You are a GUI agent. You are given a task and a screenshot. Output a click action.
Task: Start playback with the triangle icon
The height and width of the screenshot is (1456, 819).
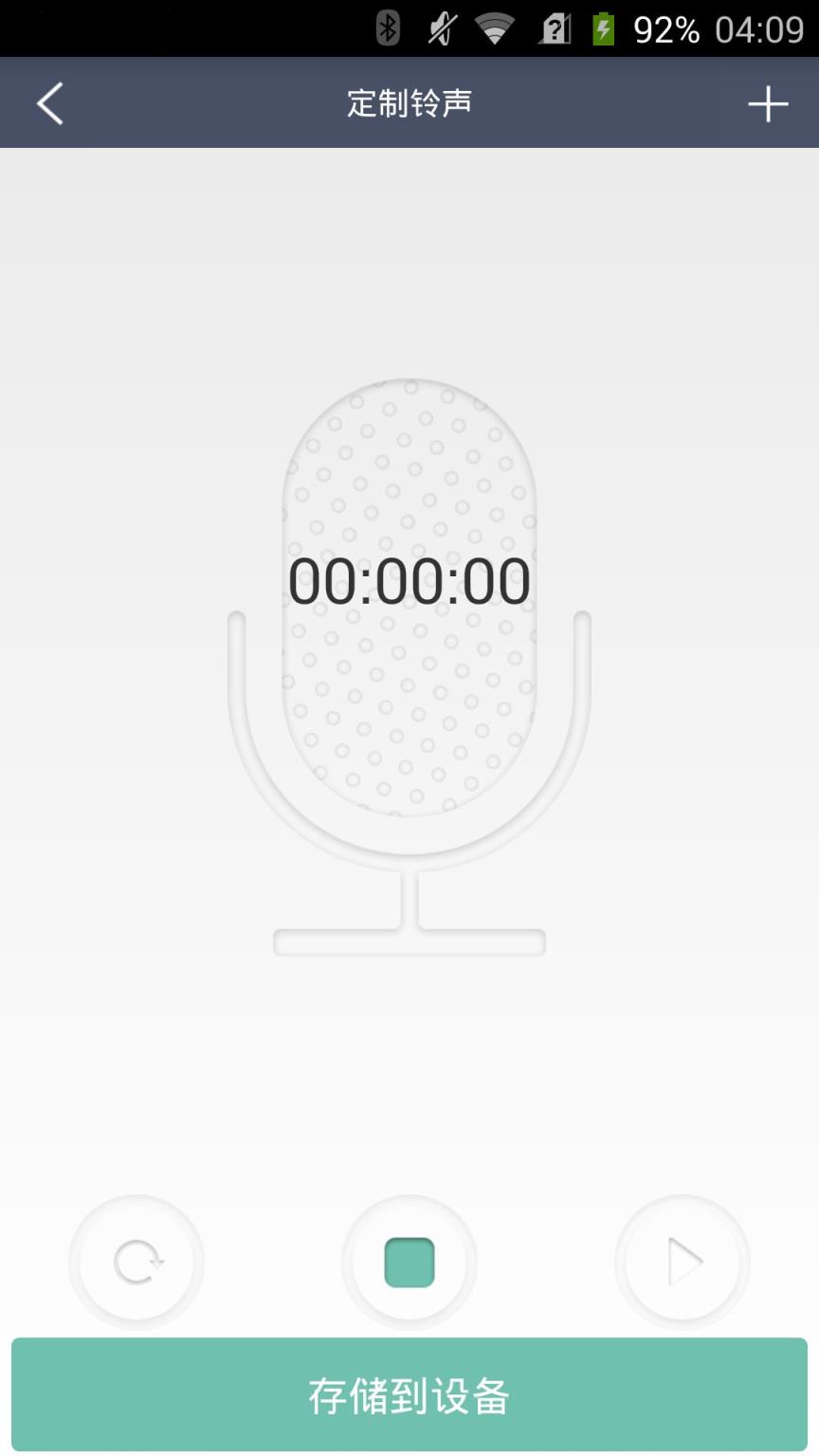[682, 1262]
